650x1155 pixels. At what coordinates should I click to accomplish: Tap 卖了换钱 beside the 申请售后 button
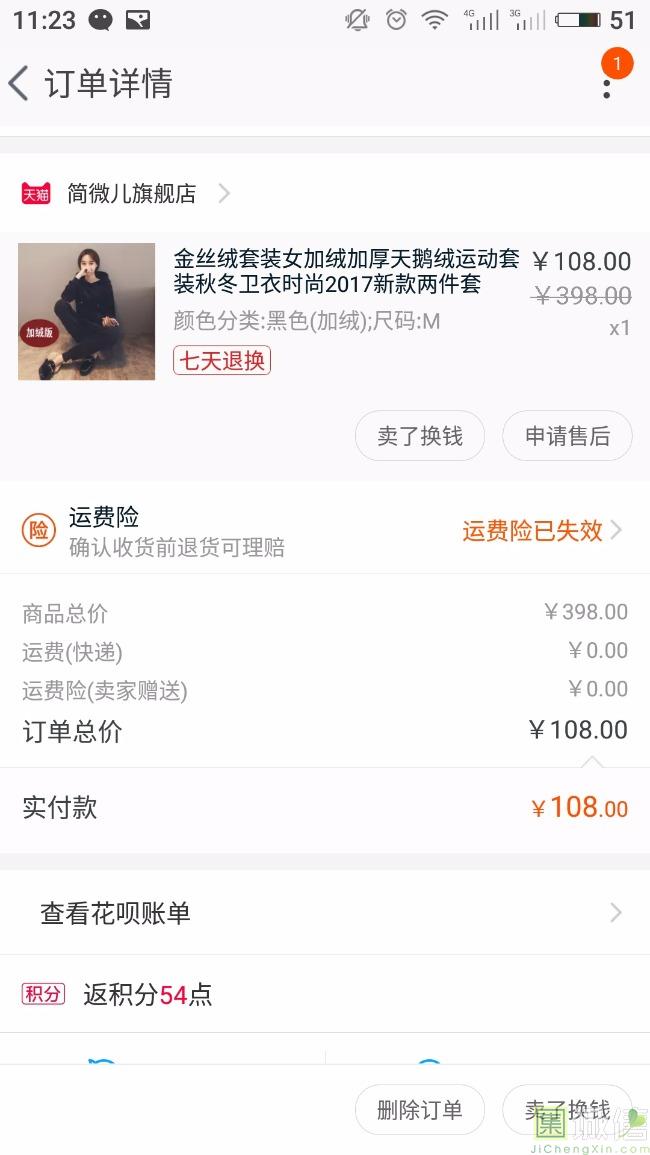pos(420,436)
